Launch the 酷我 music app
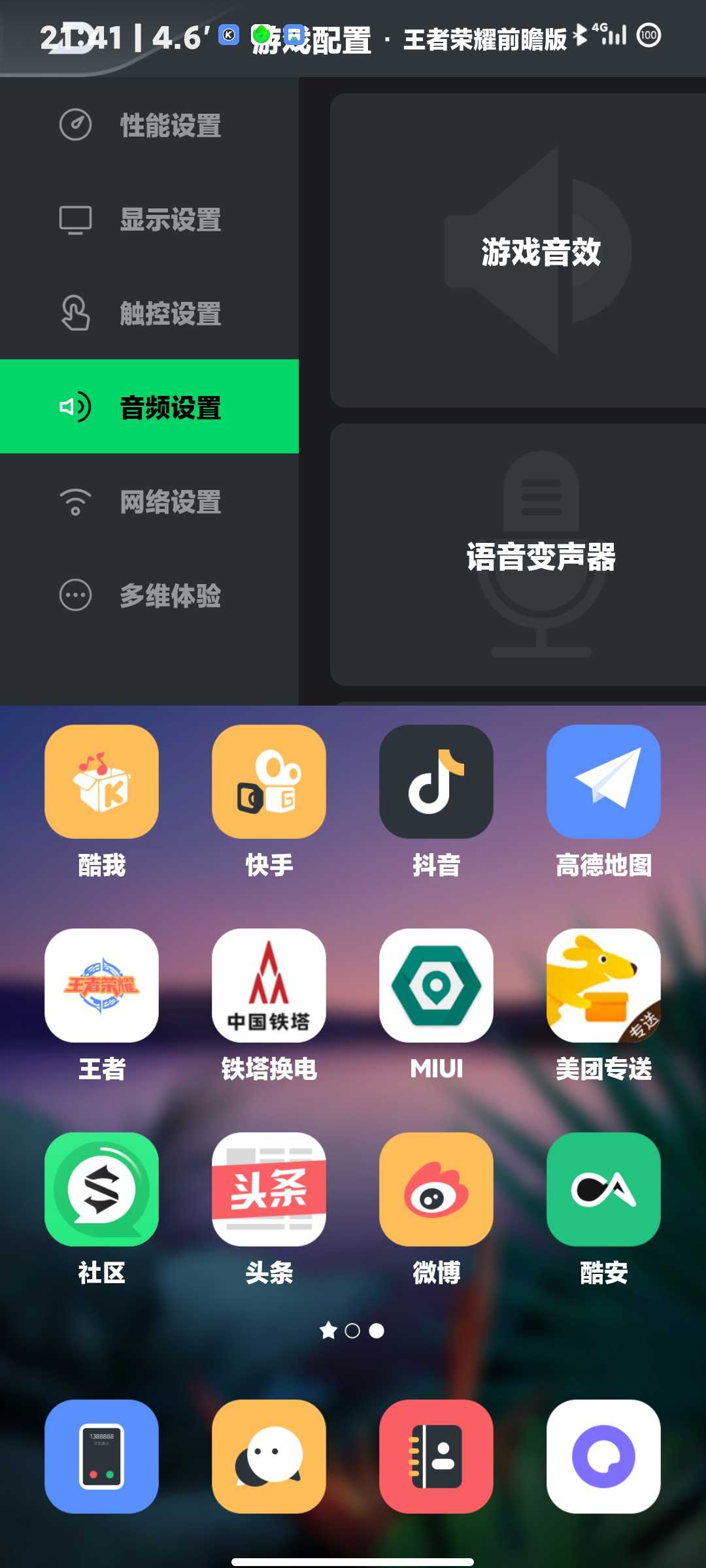Viewport: 706px width, 1568px height. tap(101, 781)
